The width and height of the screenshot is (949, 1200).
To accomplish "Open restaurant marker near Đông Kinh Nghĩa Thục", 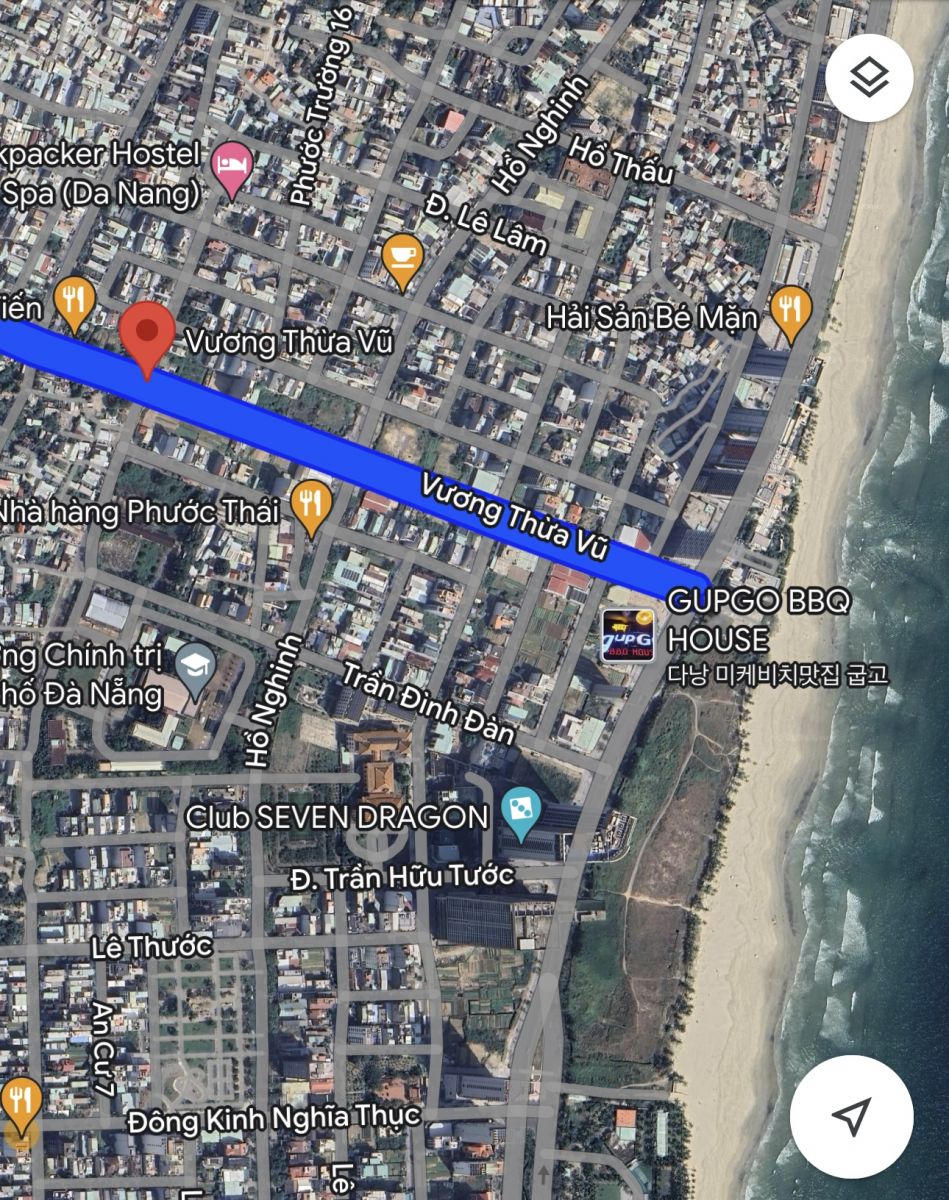I will pos(20,1102).
